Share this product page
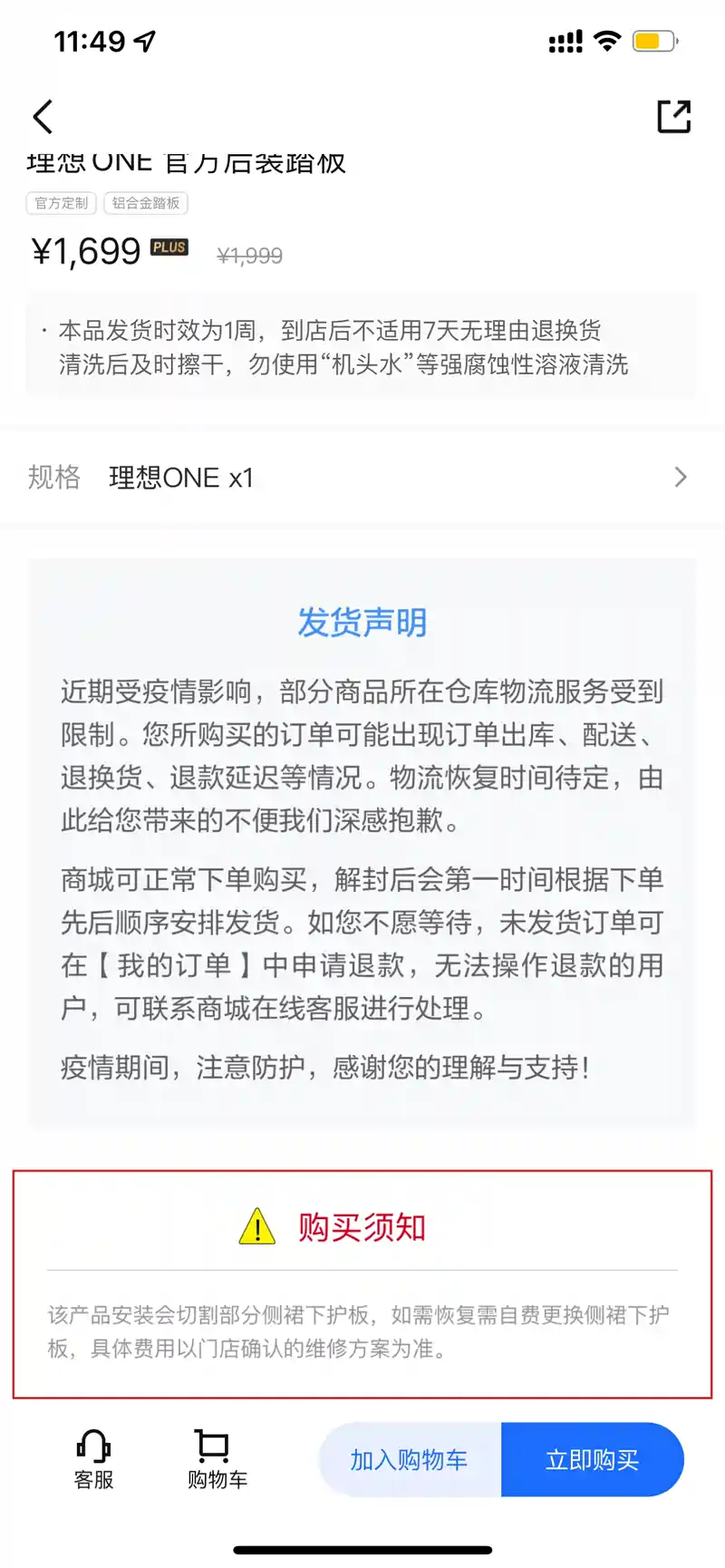Image resolution: width=725 pixels, height=1568 pixels. [673, 117]
